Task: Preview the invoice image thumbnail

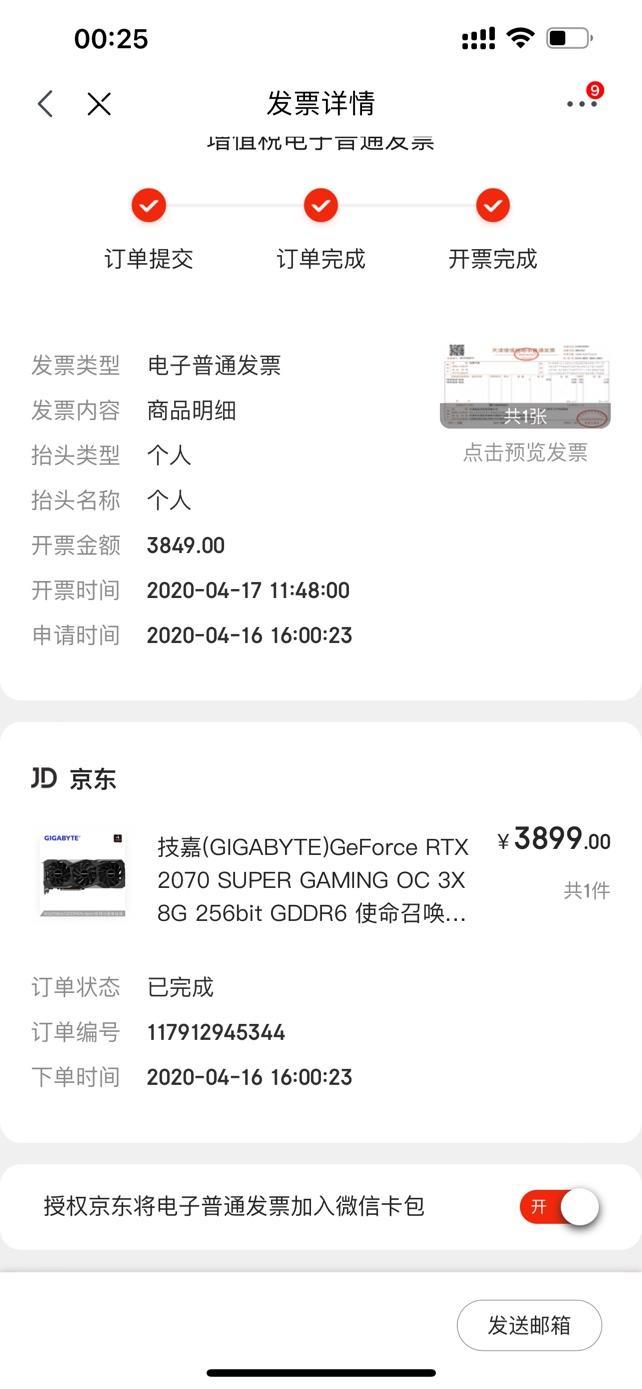Action: pyautogui.click(x=525, y=386)
